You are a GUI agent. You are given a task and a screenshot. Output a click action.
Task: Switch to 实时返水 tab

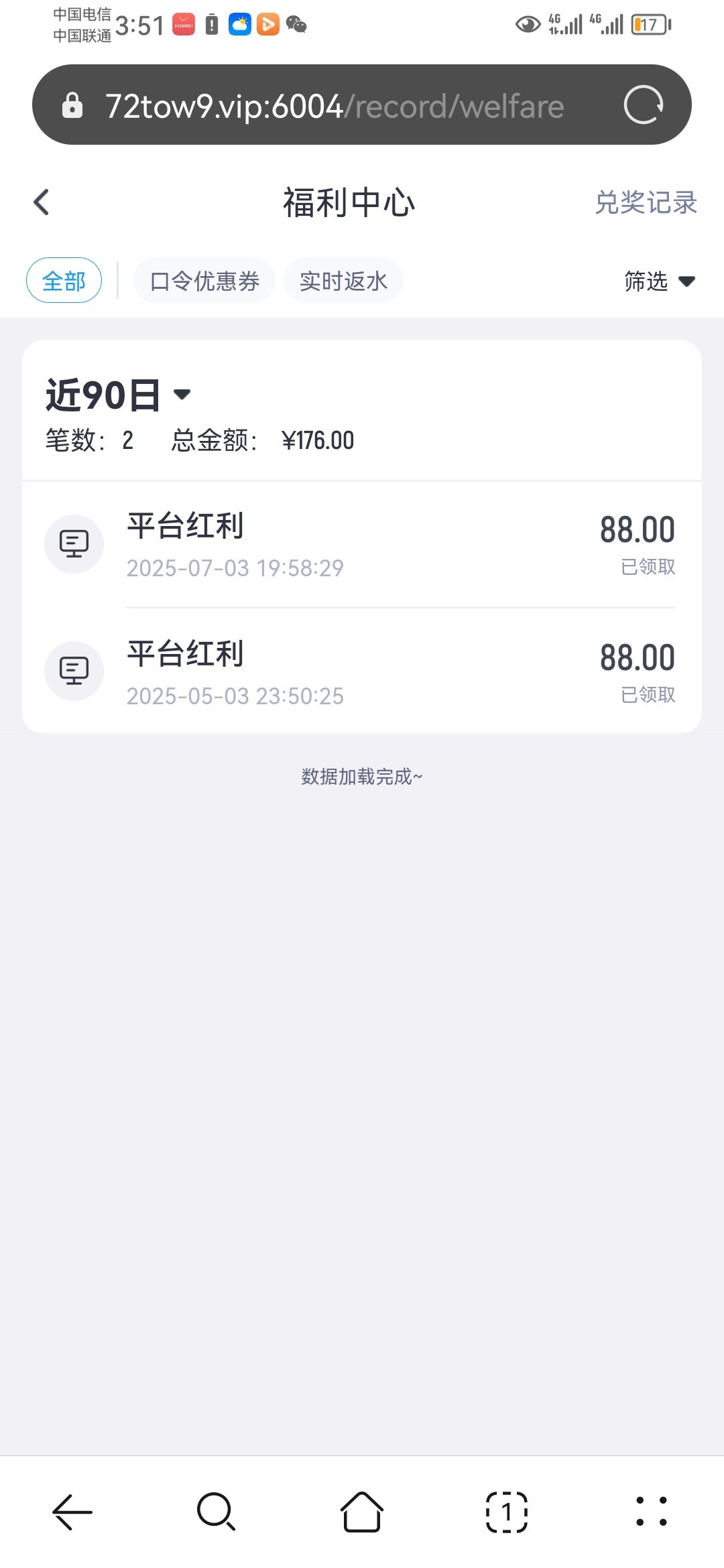pyautogui.click(x=343, y=281)
